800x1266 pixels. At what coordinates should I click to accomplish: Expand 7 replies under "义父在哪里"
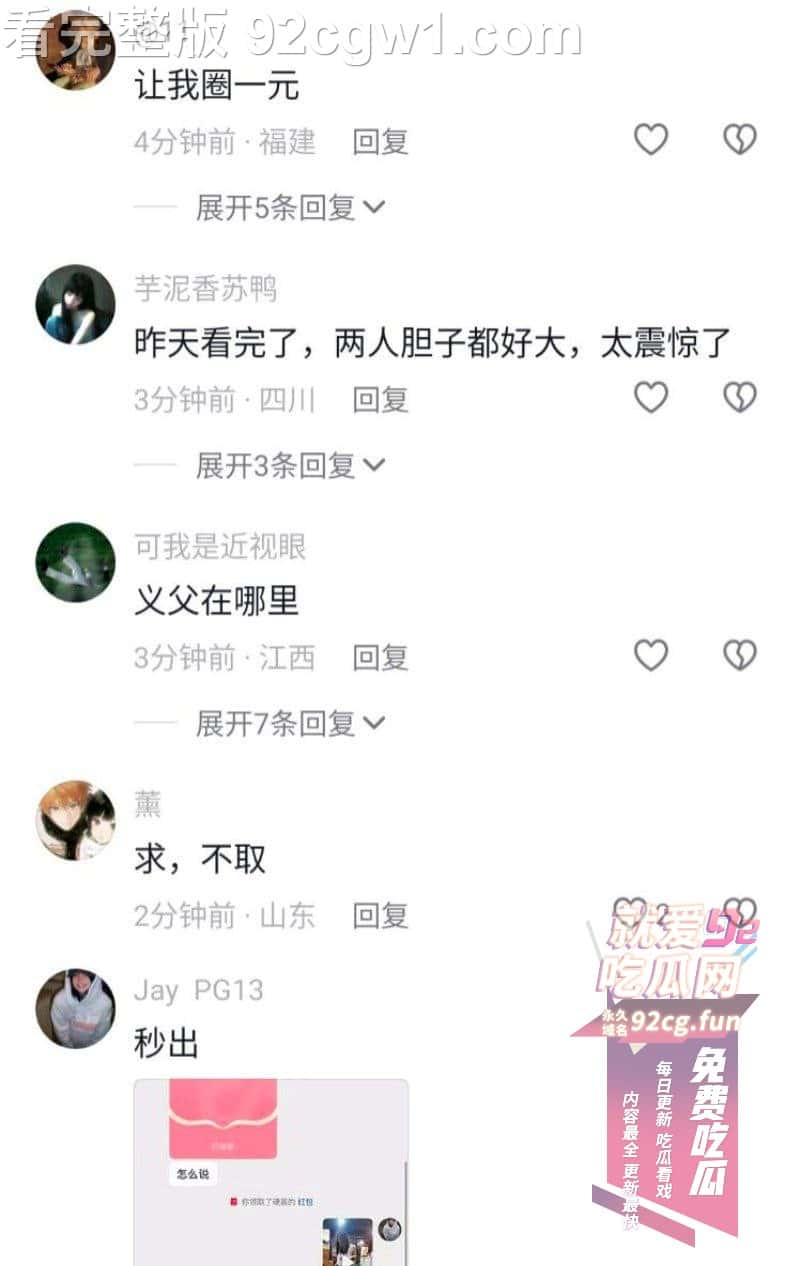click(290, 723)
